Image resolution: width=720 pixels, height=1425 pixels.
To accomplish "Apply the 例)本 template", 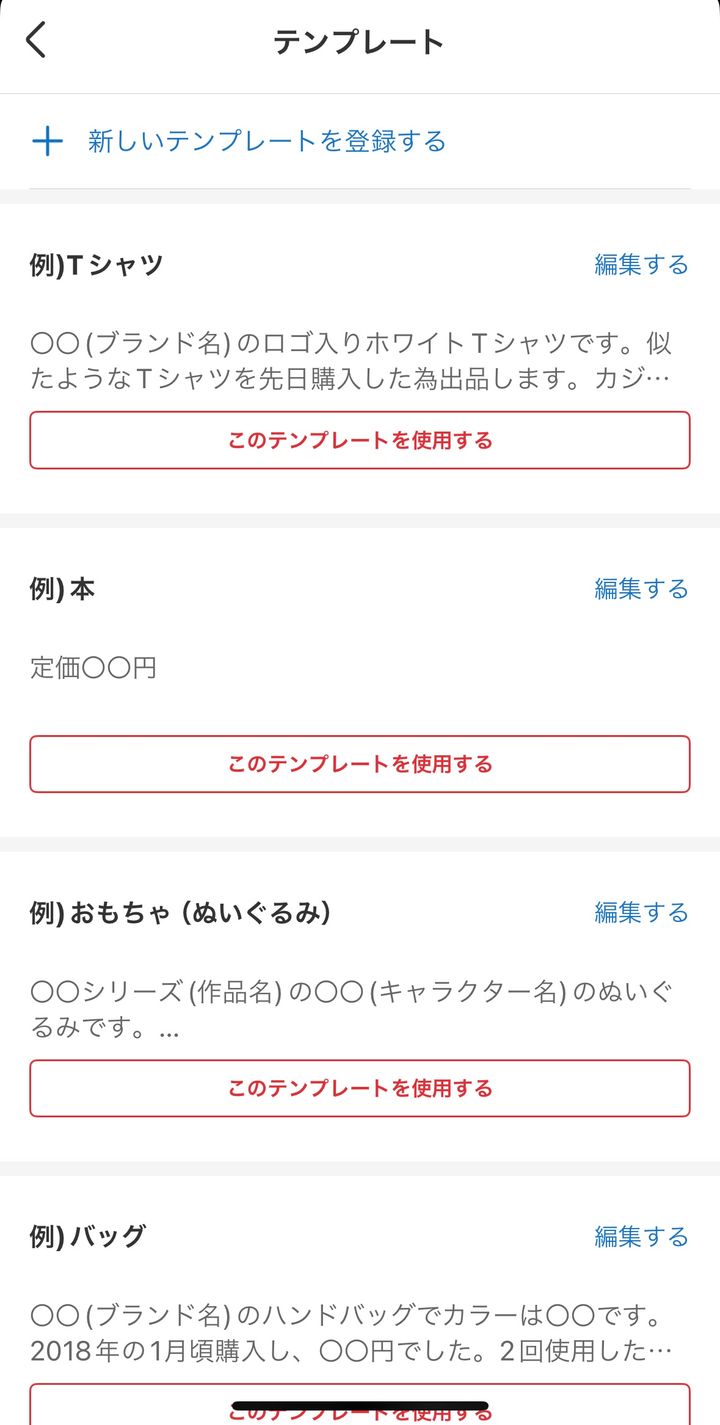I will [x=360, y=764].
